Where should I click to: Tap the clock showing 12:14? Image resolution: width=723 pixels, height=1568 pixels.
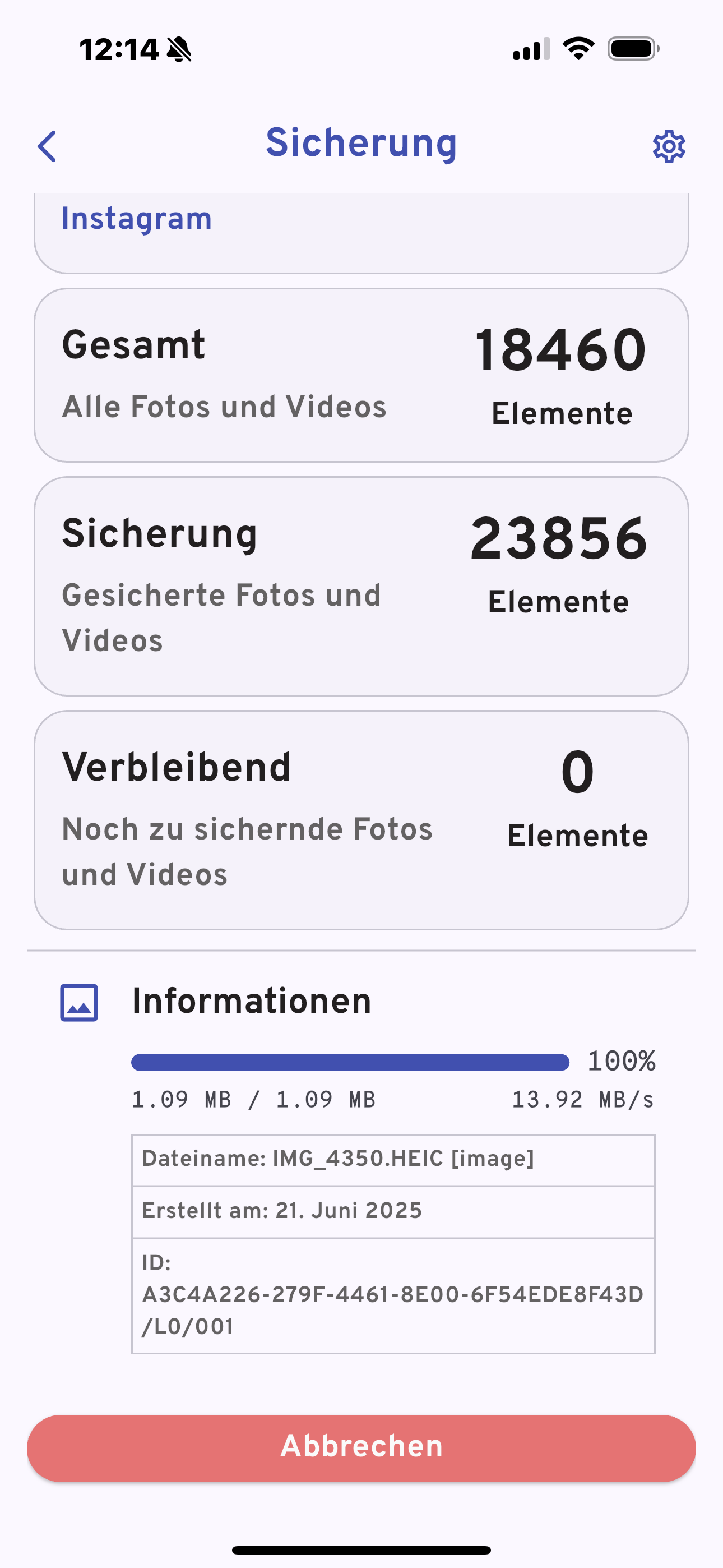coord(119,51)
